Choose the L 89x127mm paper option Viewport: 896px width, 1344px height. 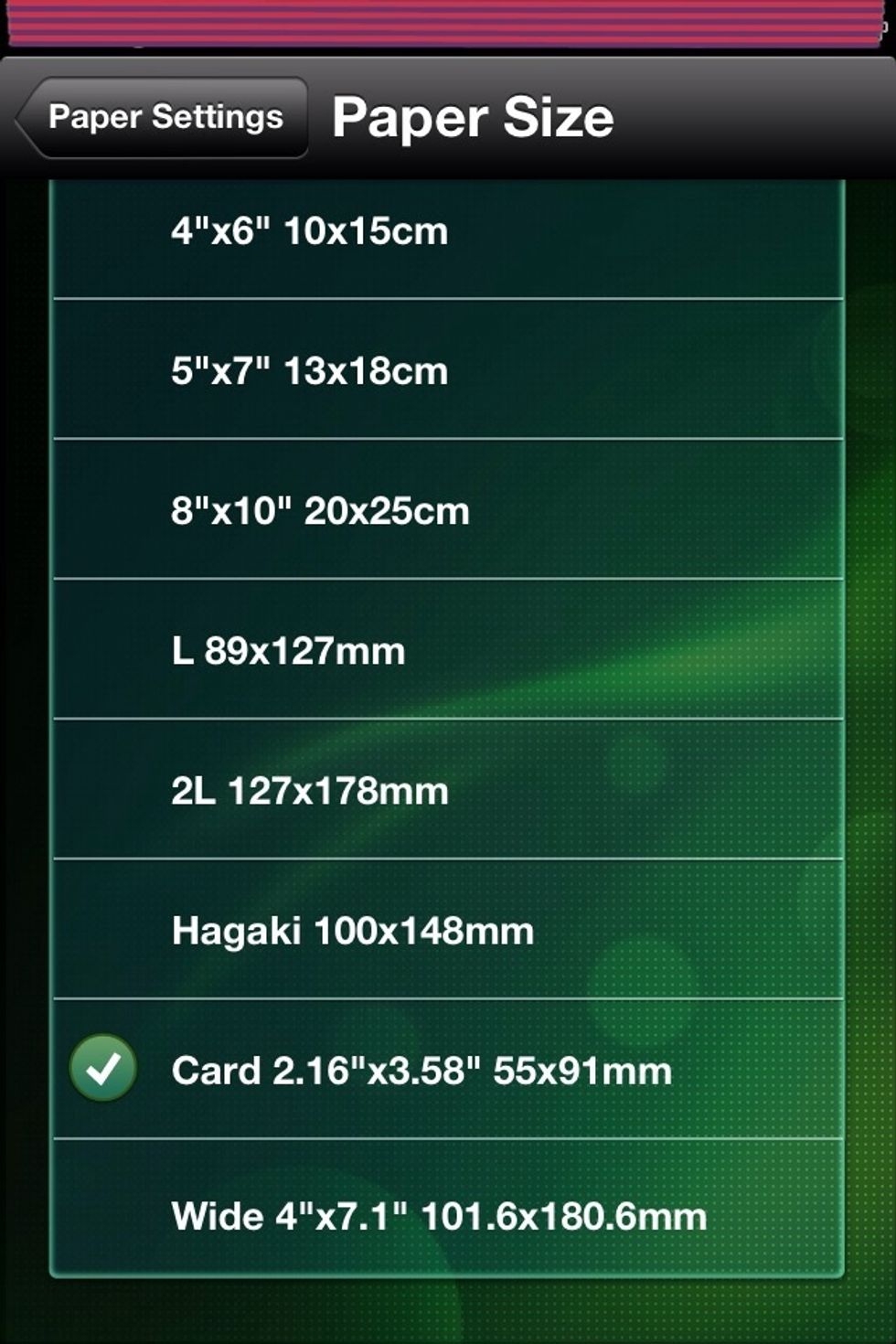[x=448, y=652]
